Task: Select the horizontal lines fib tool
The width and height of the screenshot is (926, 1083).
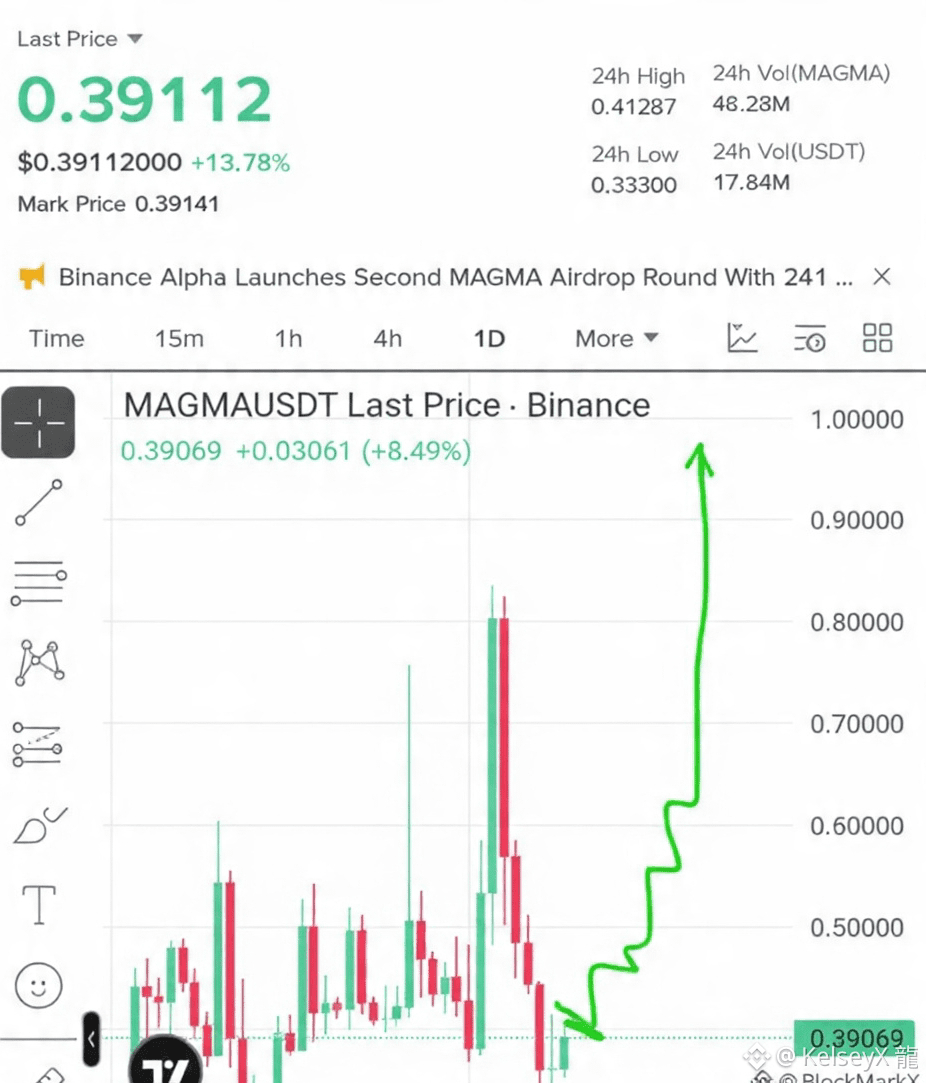Action: pyautogui.click(x=39, y=582)
